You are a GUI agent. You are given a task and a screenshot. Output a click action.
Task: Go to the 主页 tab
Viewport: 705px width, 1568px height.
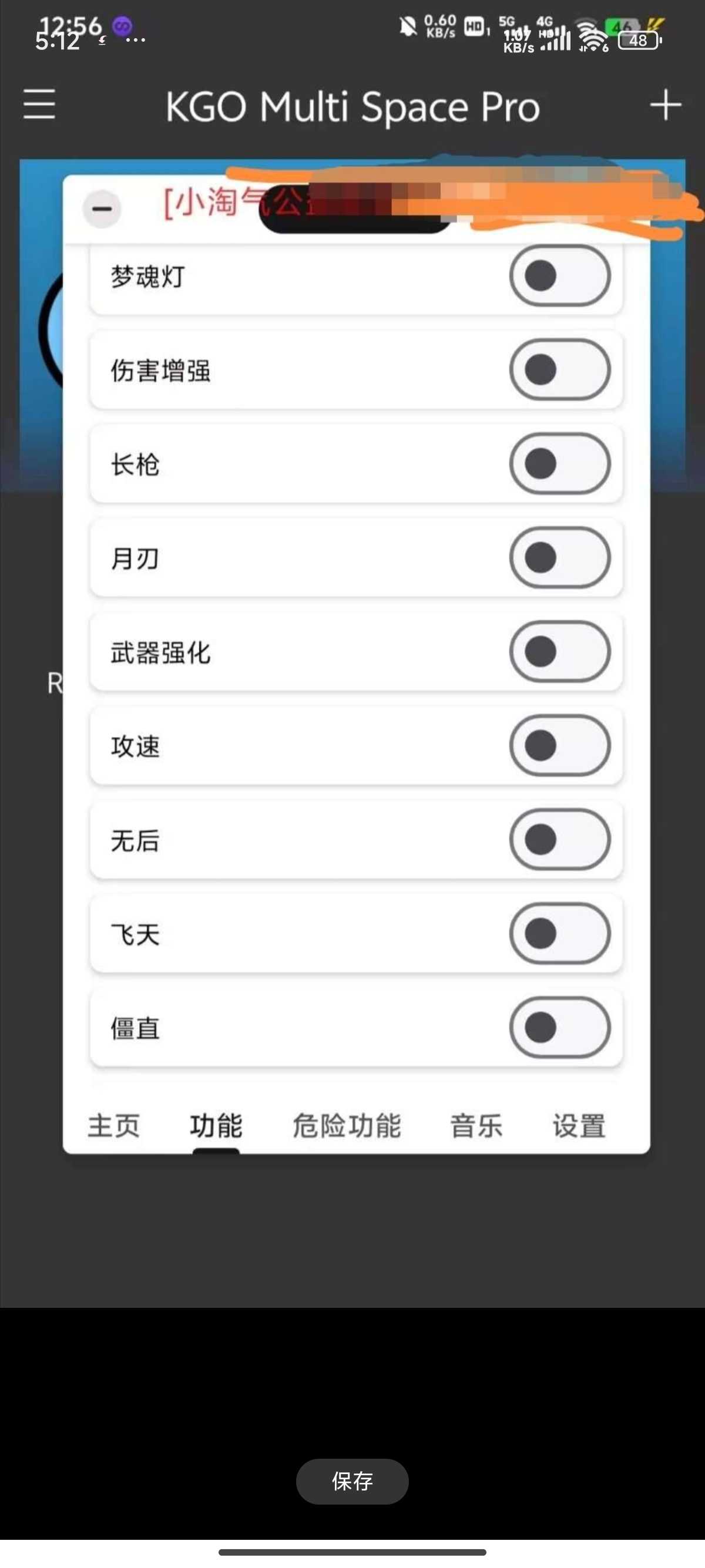click(x=114, y=1125)
